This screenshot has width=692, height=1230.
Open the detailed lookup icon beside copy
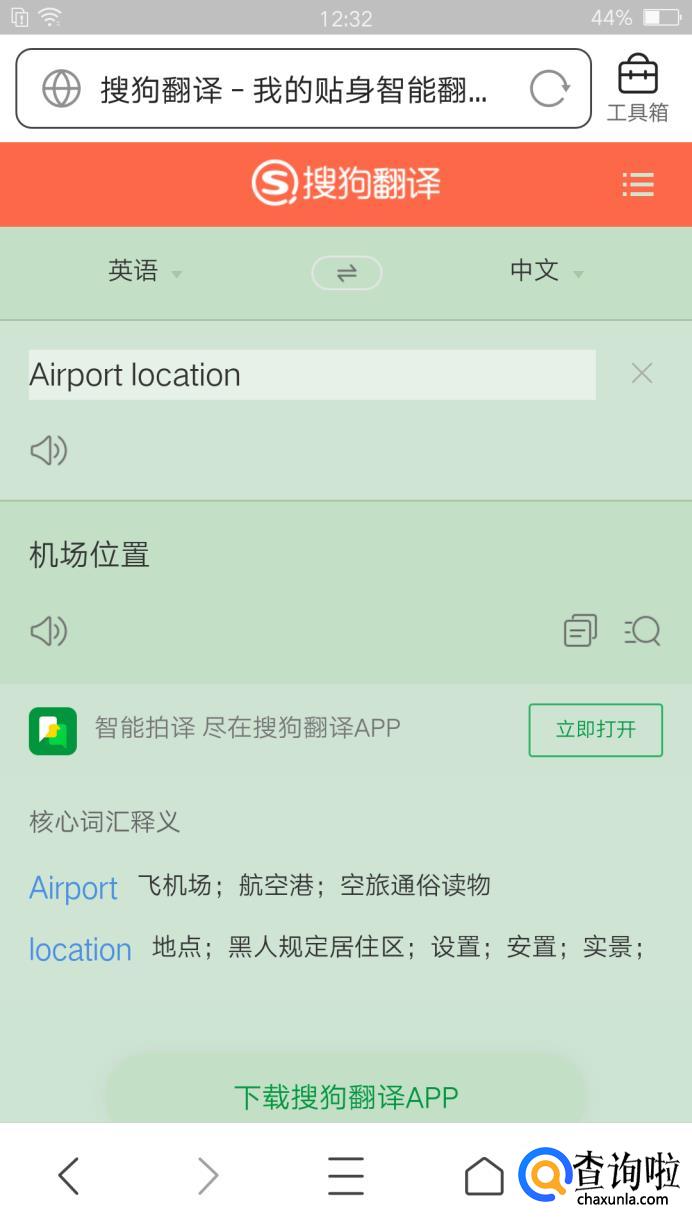point(642,631)
